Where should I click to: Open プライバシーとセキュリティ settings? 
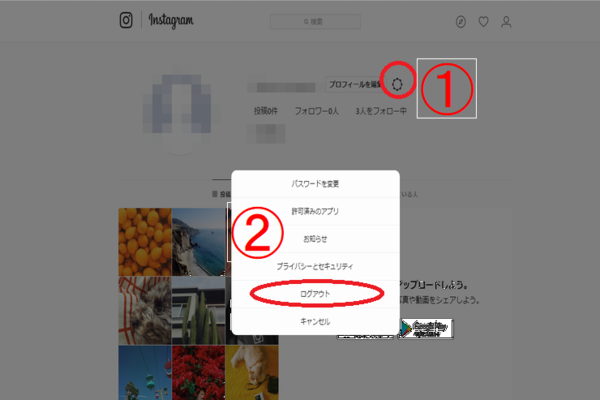pos(315,266)
